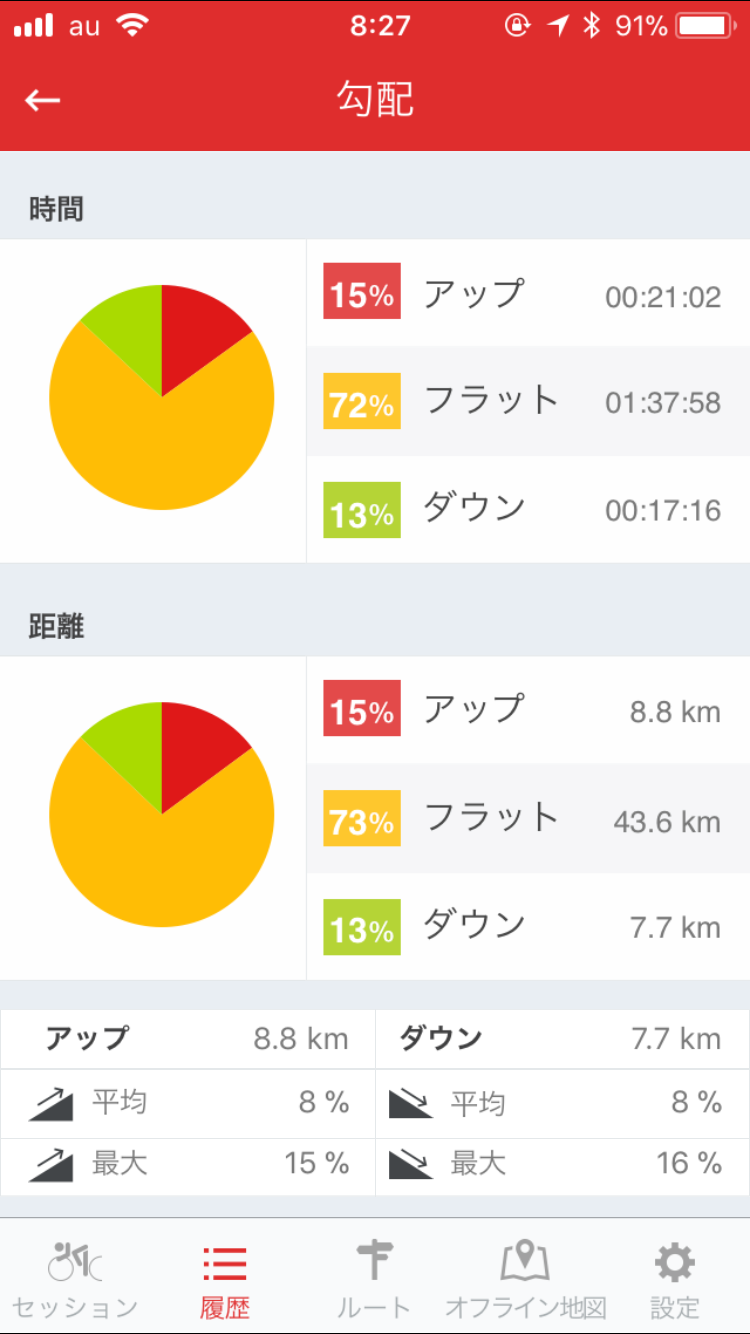Go back using the top arrow

[43, 100]
